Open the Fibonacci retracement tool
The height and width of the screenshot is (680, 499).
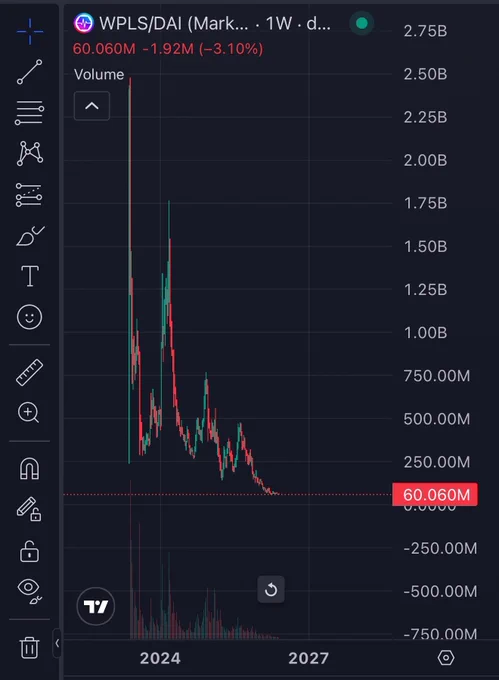[29, 113]
